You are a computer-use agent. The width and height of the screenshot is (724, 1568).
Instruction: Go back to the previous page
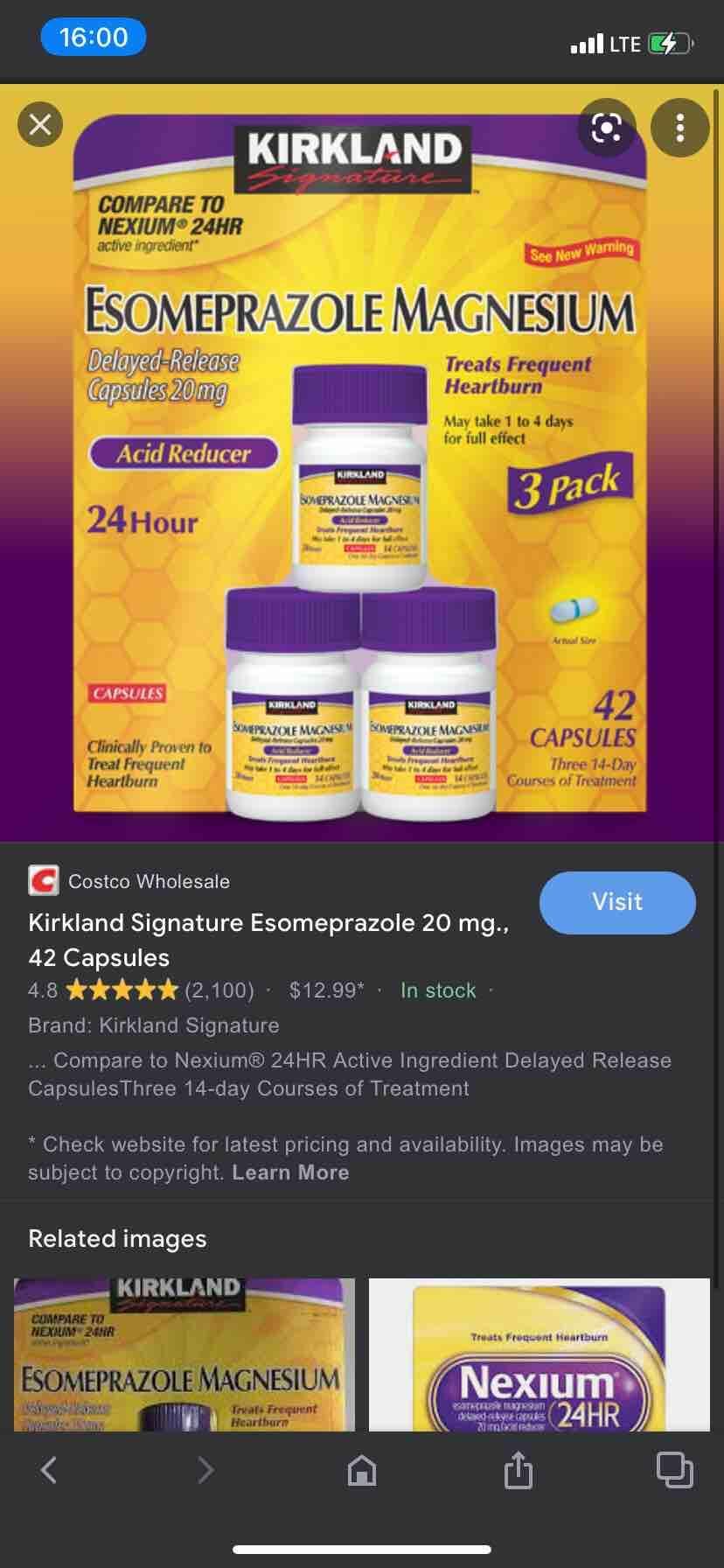[x=50, y=1470]
